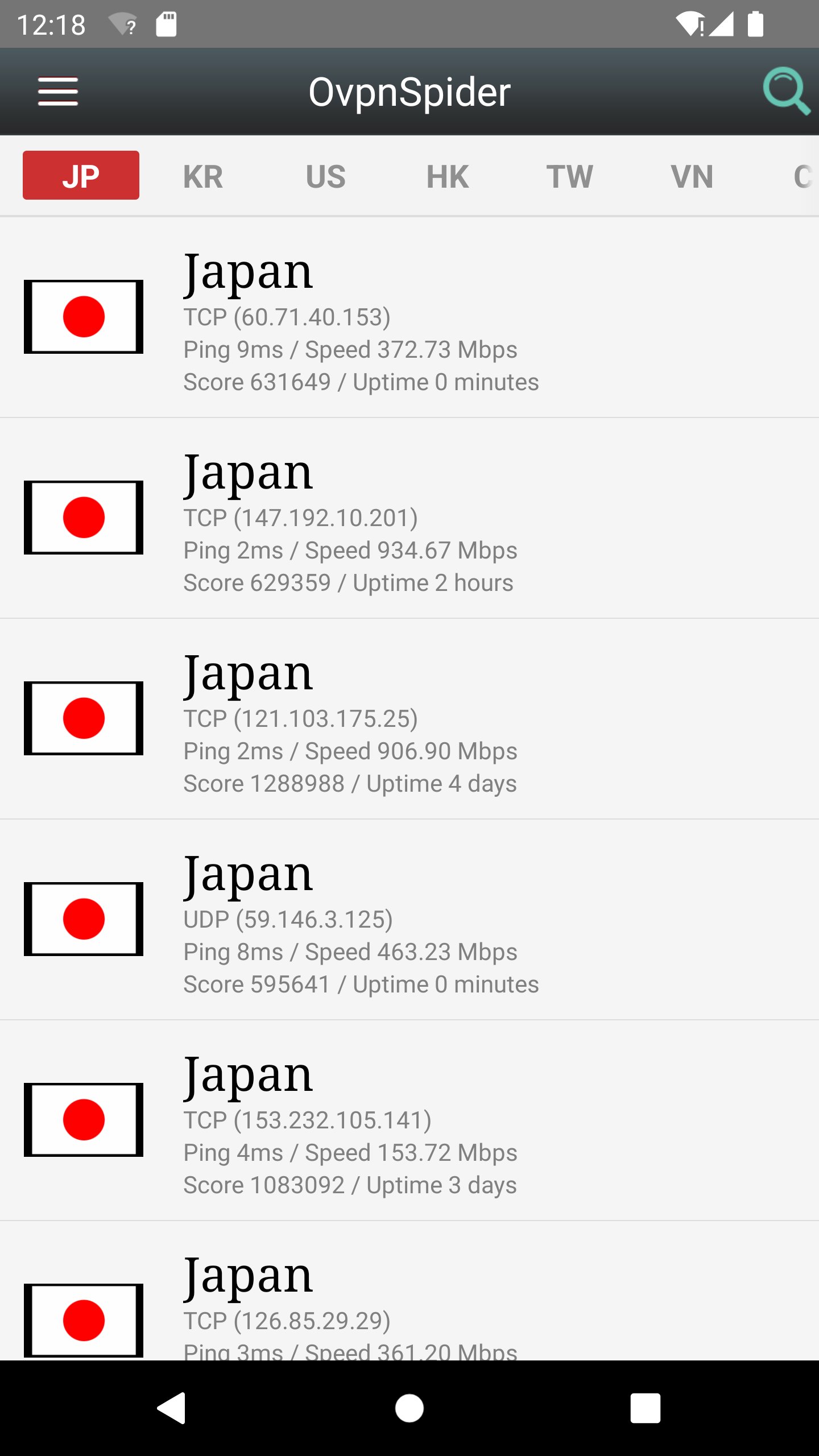Screen dimensions: 819x1456
Task: Select Japan server 121.103.175.25
Action: point(409,719)
